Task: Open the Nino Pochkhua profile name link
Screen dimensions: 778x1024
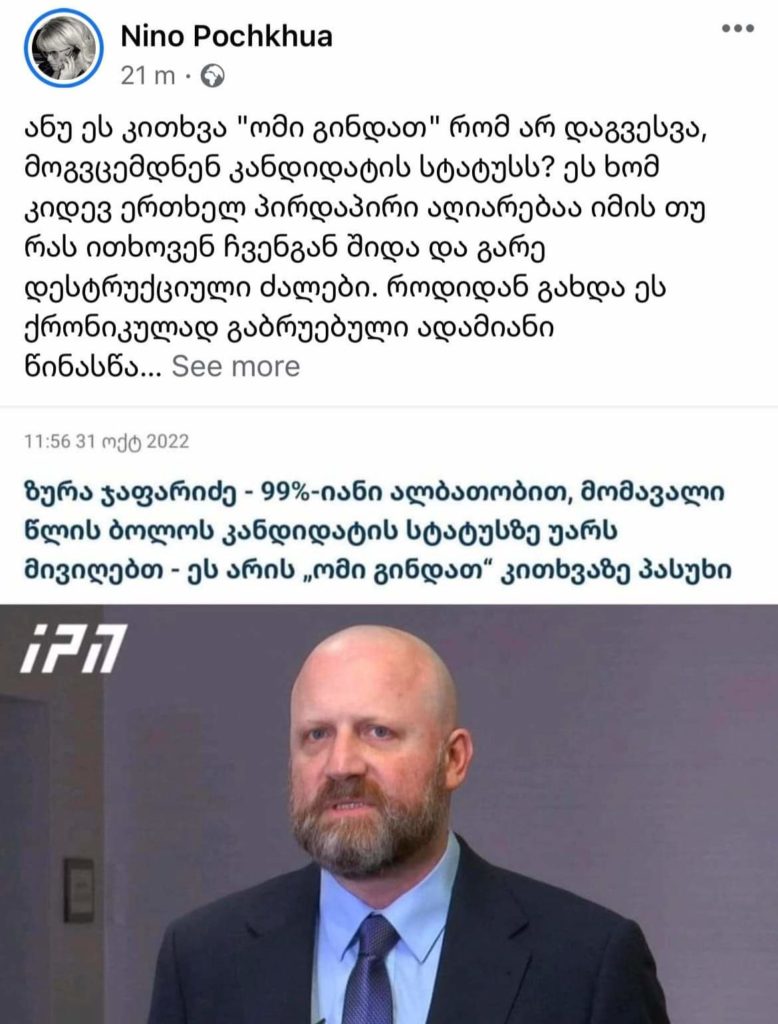Action: (226, 37)
